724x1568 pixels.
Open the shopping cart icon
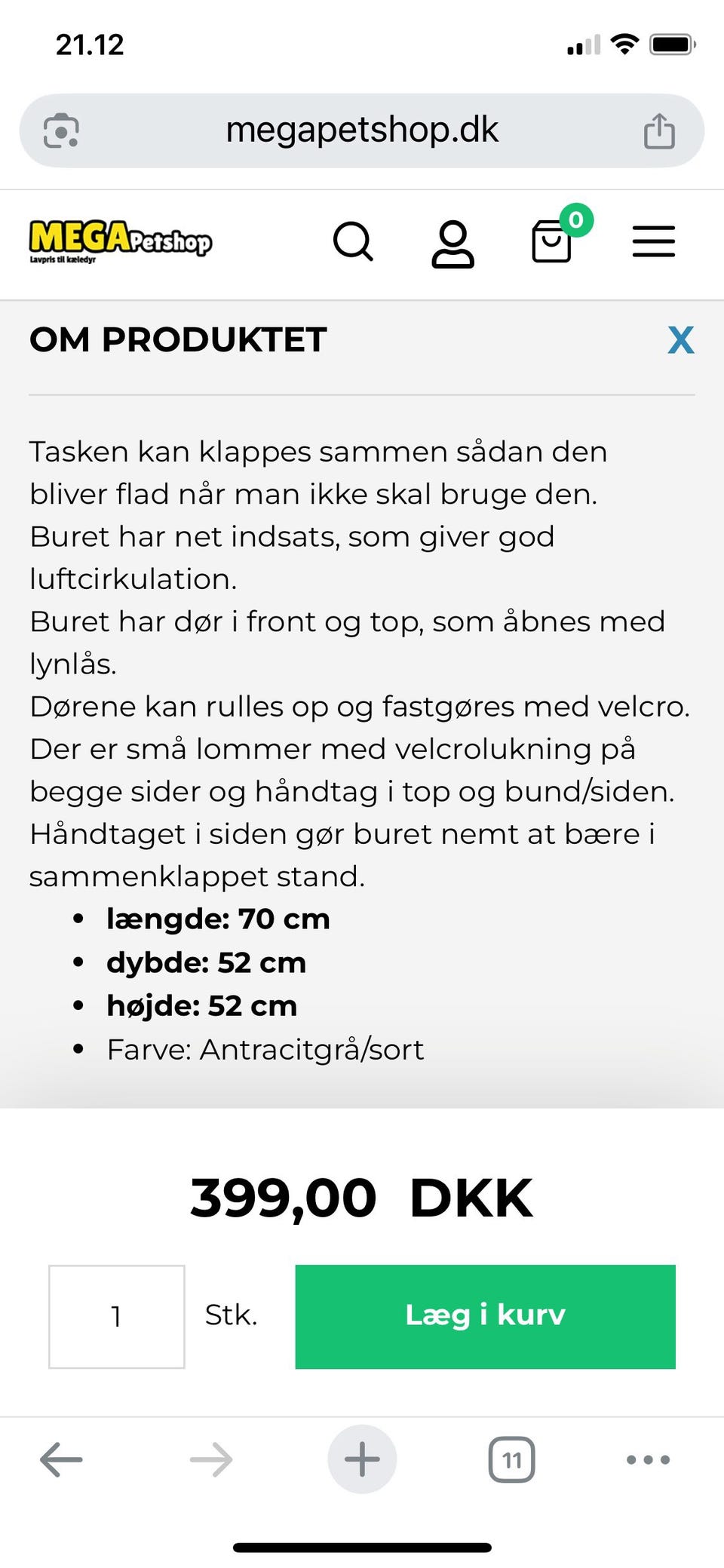click(x=551, y=244)
